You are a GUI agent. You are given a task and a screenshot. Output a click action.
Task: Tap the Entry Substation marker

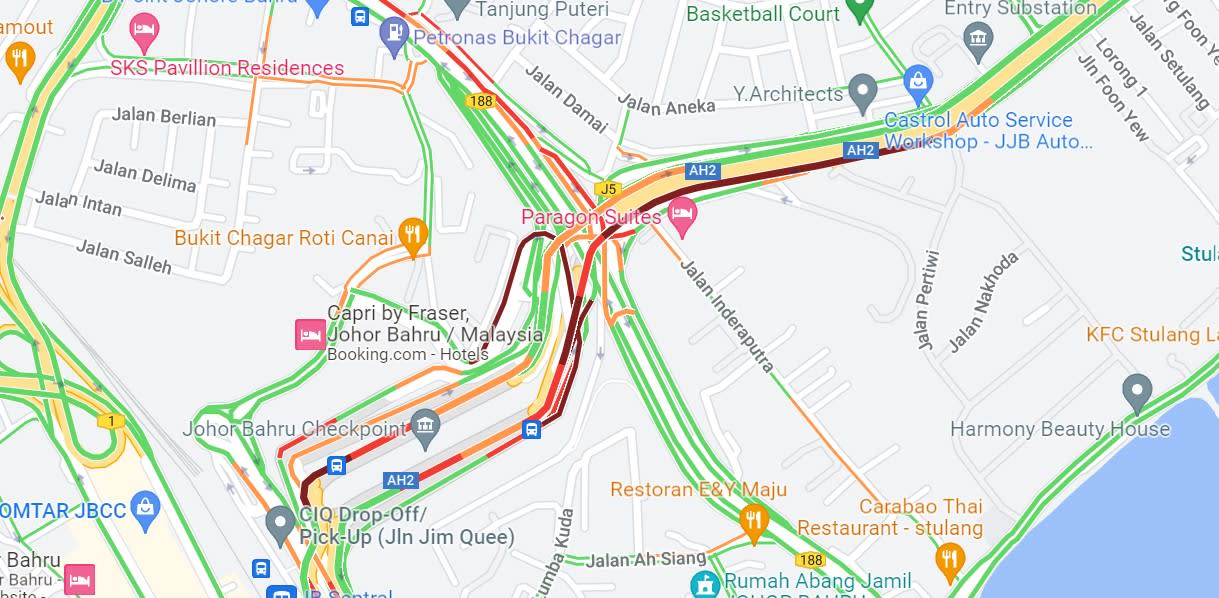[x=977, y=39]
